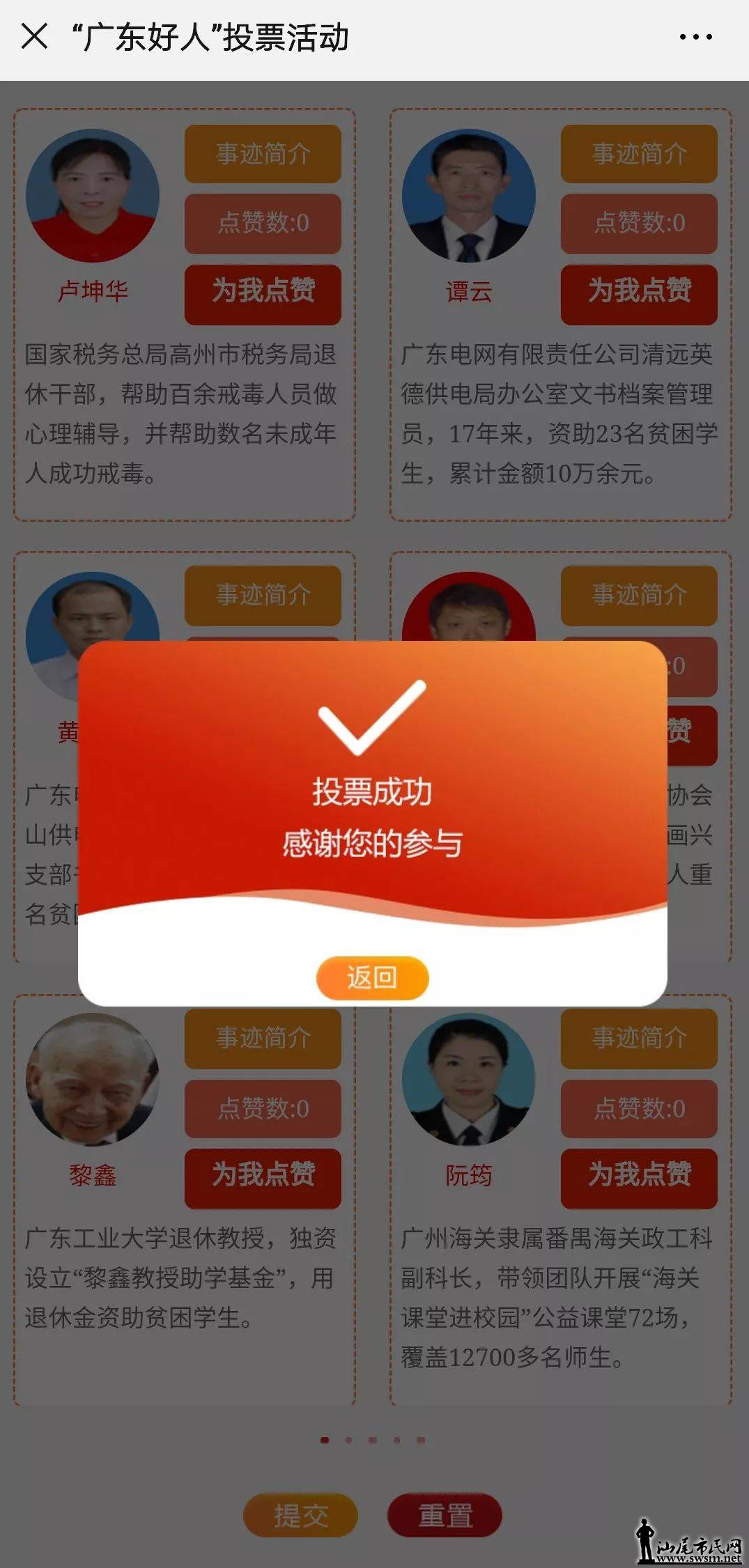Viewport: 749px width, 1568px height.
Task: Show 黎鑫's 事迹简介
Action: click(263, 1038)
